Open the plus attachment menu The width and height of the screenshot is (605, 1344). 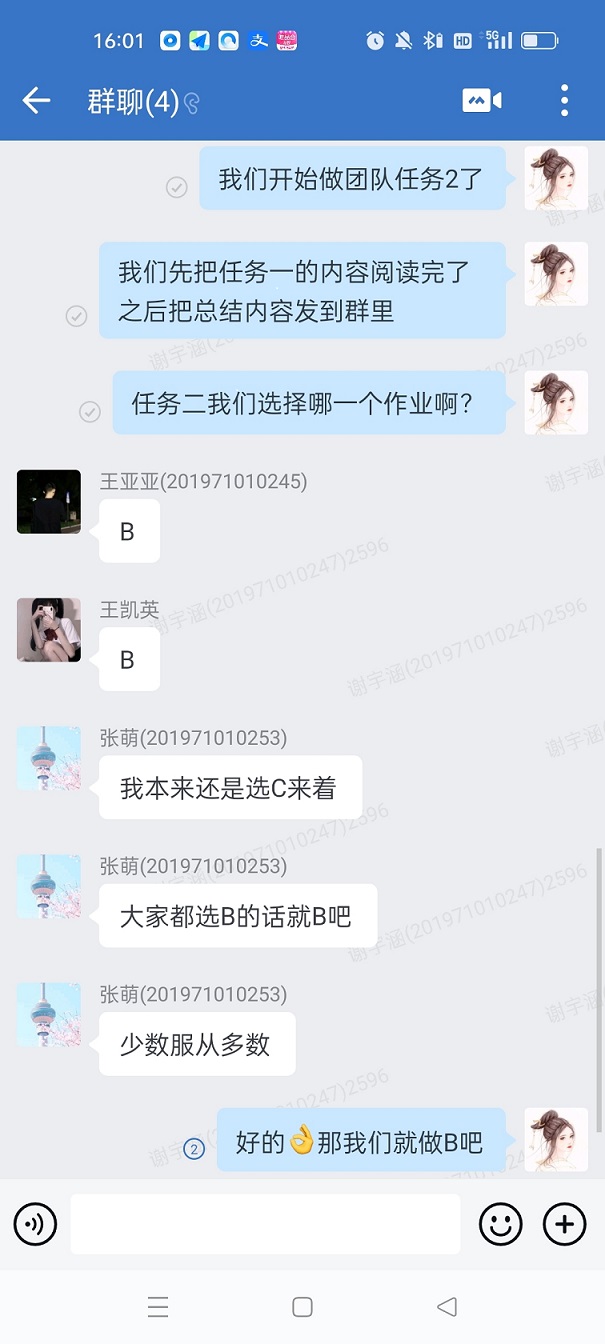564,1223
